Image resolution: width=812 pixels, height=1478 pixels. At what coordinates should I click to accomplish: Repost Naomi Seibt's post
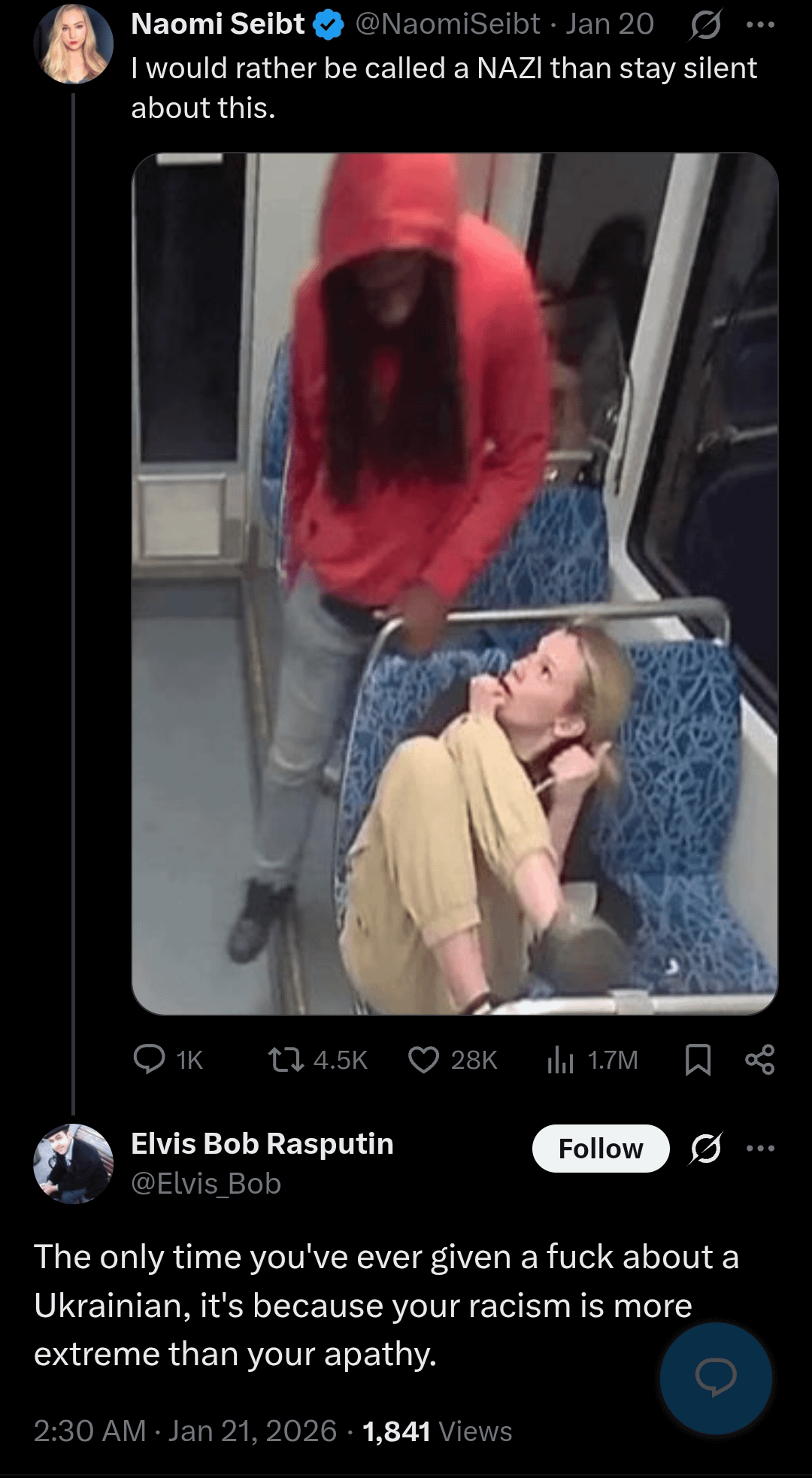pos(286,1059)
